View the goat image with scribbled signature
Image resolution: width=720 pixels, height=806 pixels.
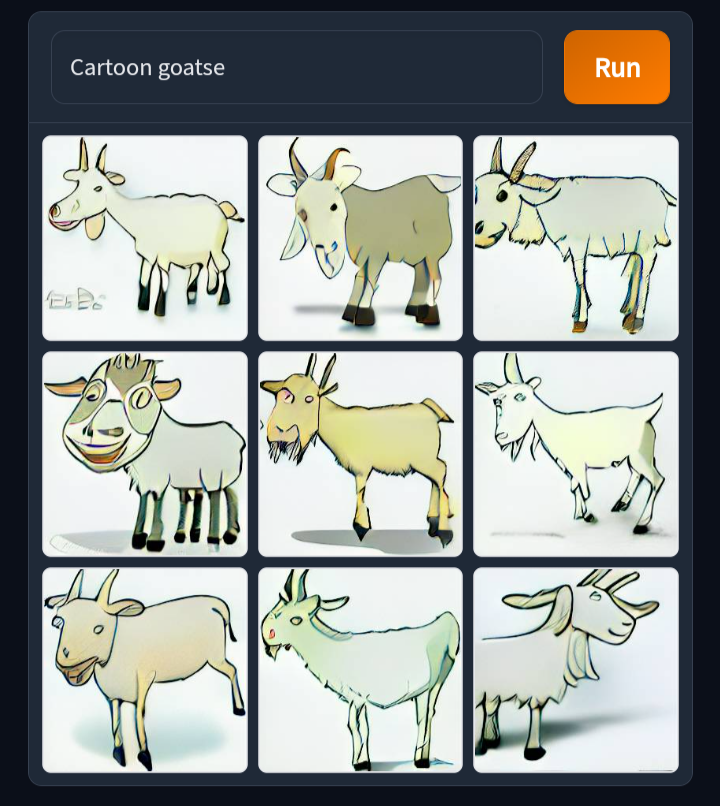145,238
